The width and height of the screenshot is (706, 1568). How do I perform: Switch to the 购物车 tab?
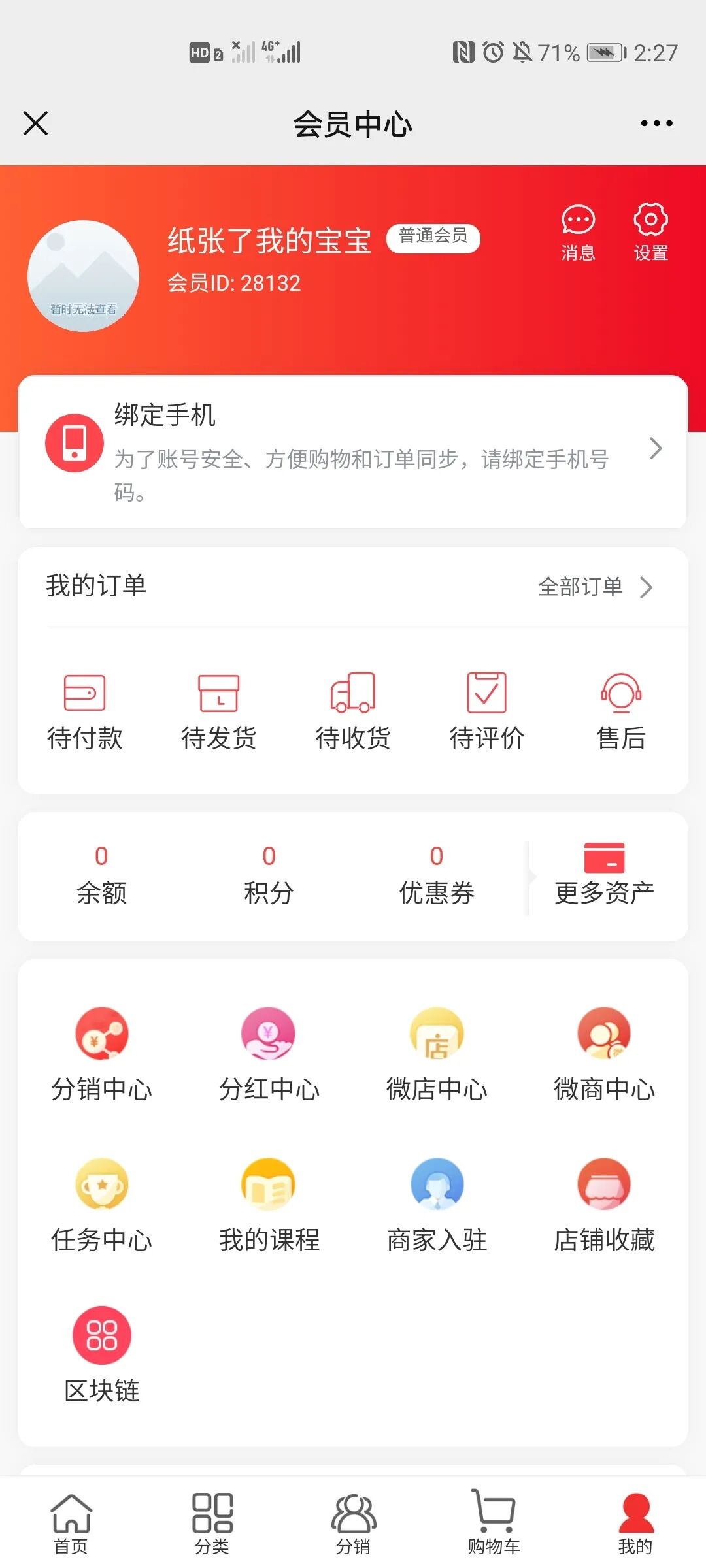(x=494, y=1524)
